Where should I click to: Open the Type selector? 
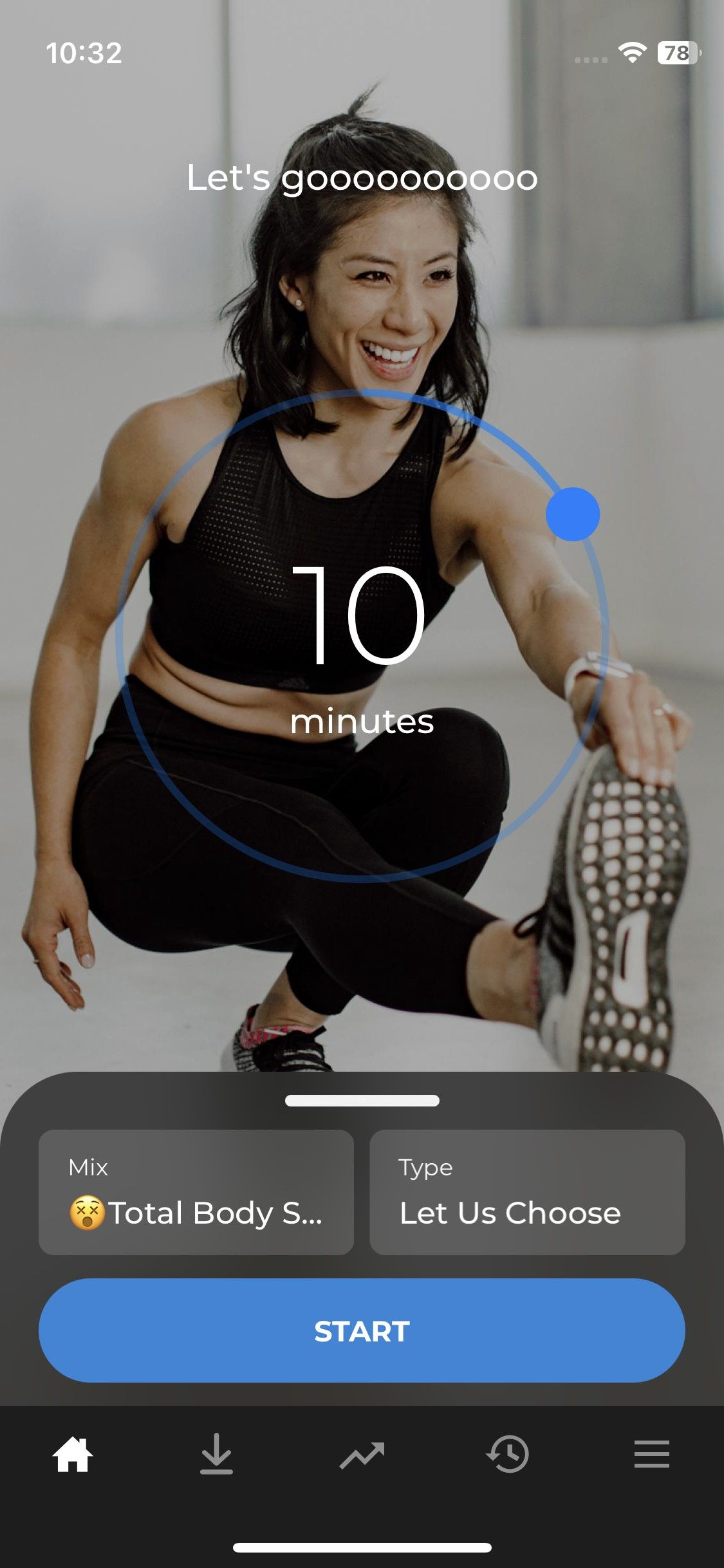coord(528,1194)
